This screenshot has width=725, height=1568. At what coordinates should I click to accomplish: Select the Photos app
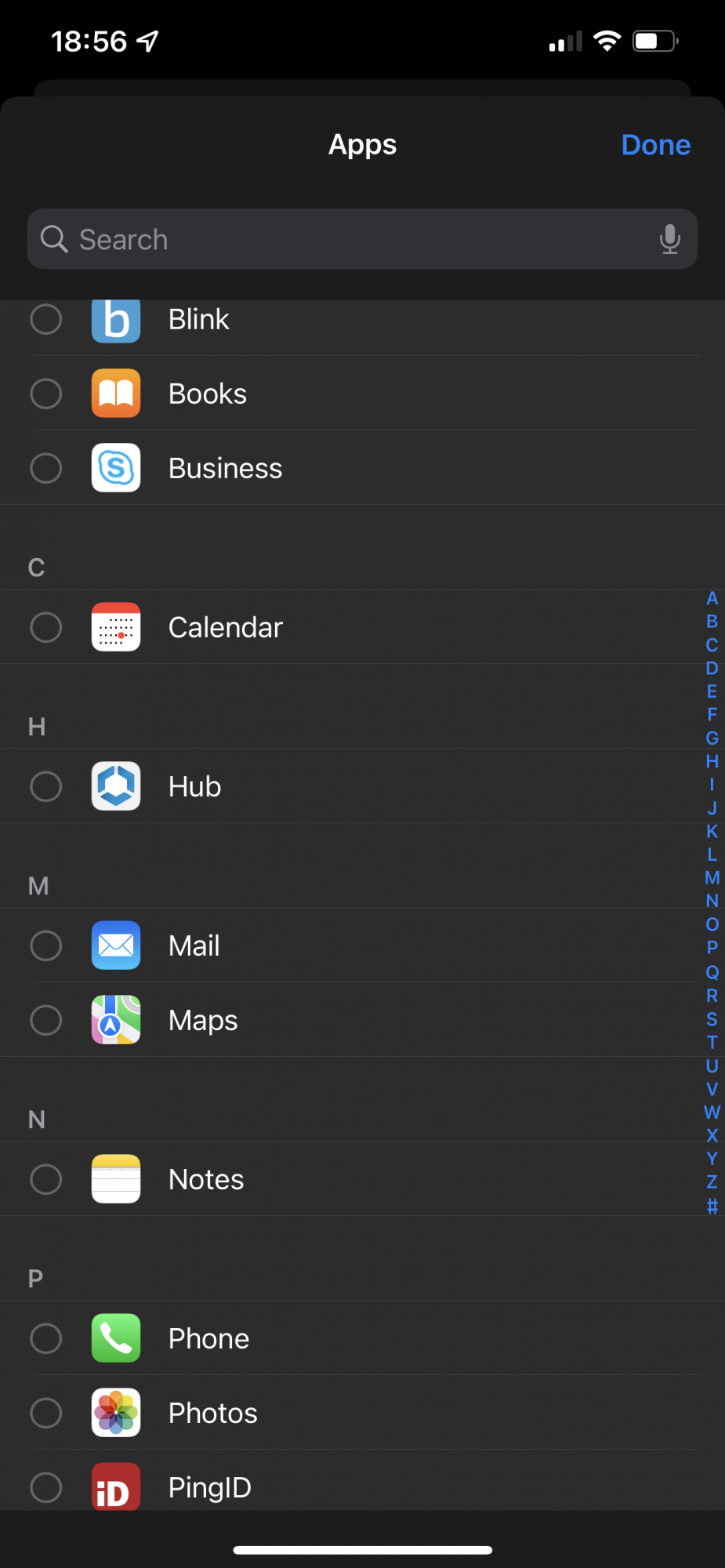[x=362, y=1413]
